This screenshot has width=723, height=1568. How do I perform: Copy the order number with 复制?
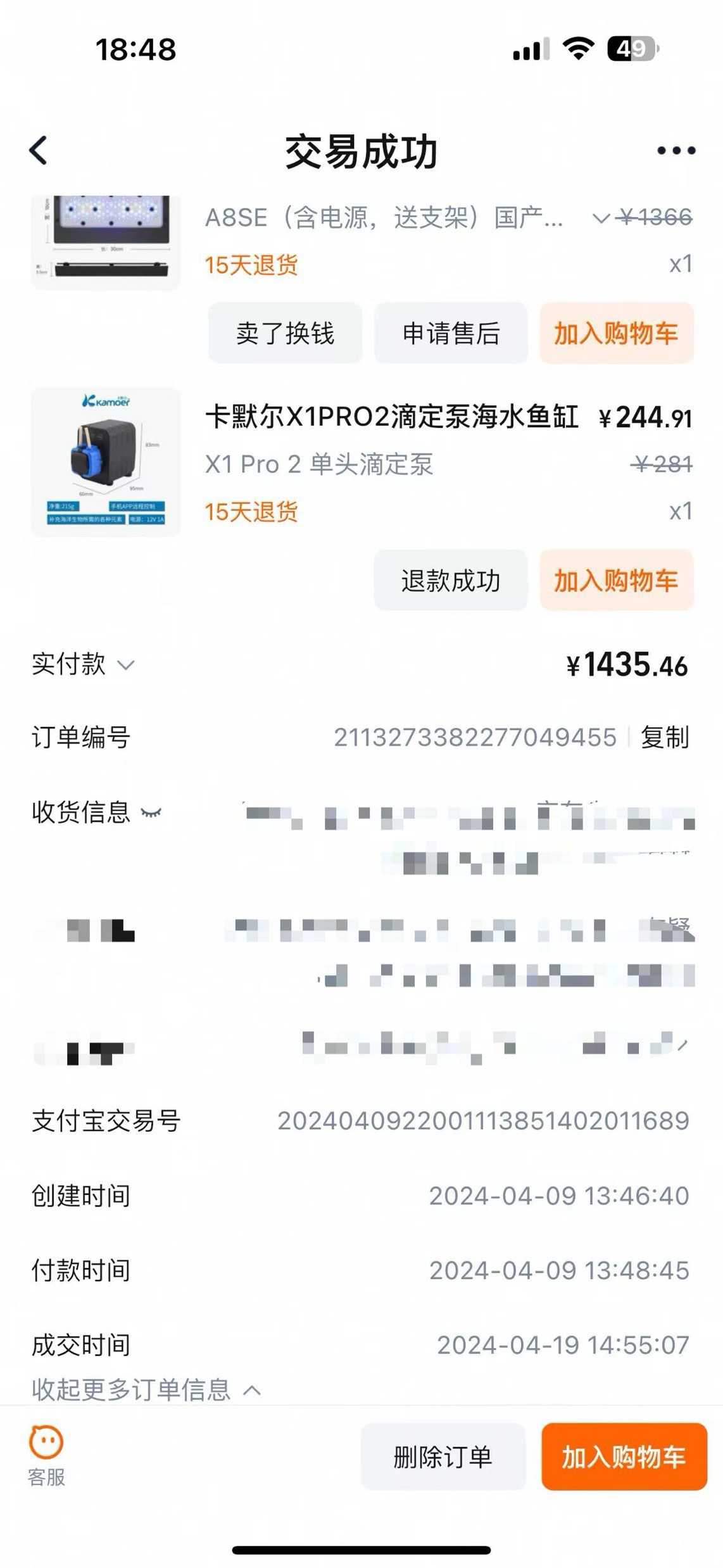[664, 737]
